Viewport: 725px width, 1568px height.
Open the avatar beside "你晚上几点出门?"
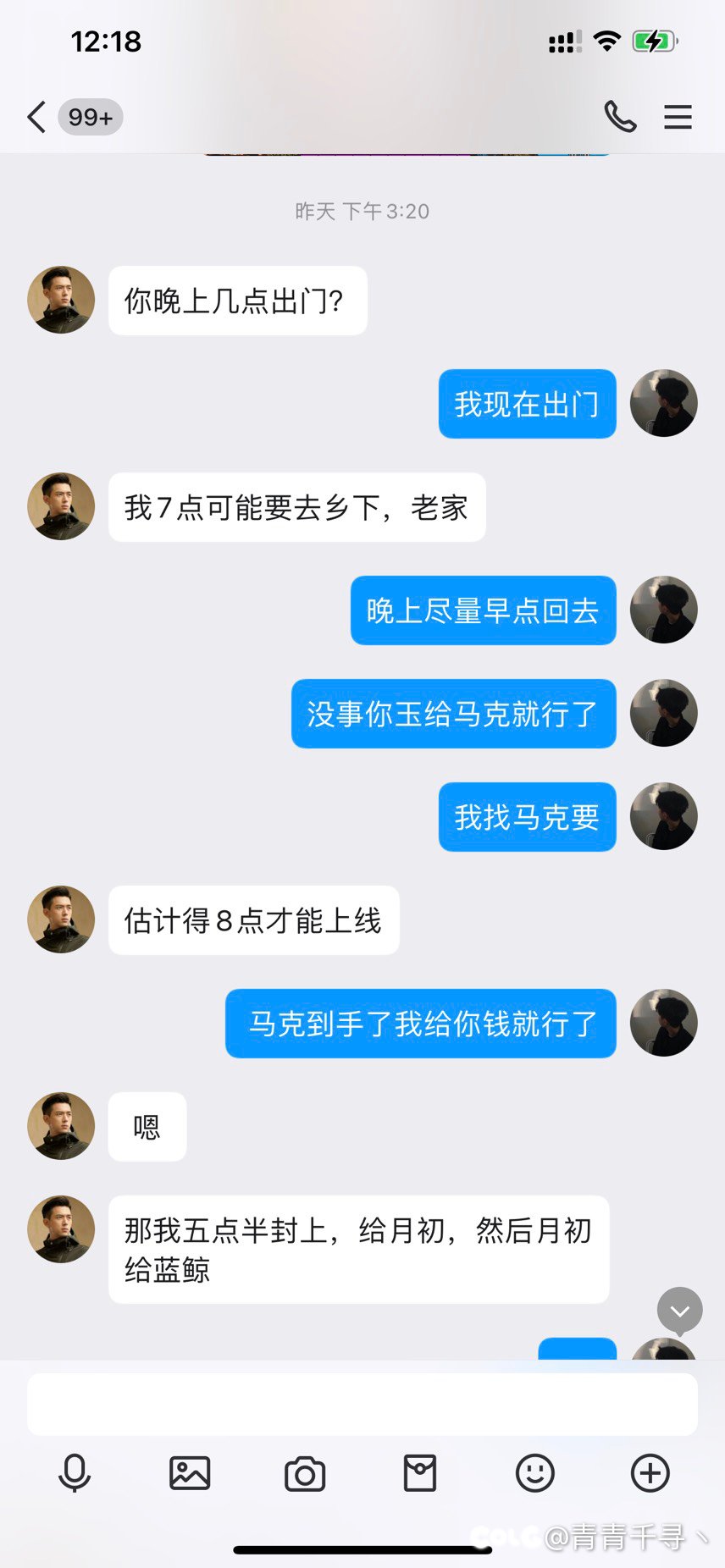pos(61,300)
